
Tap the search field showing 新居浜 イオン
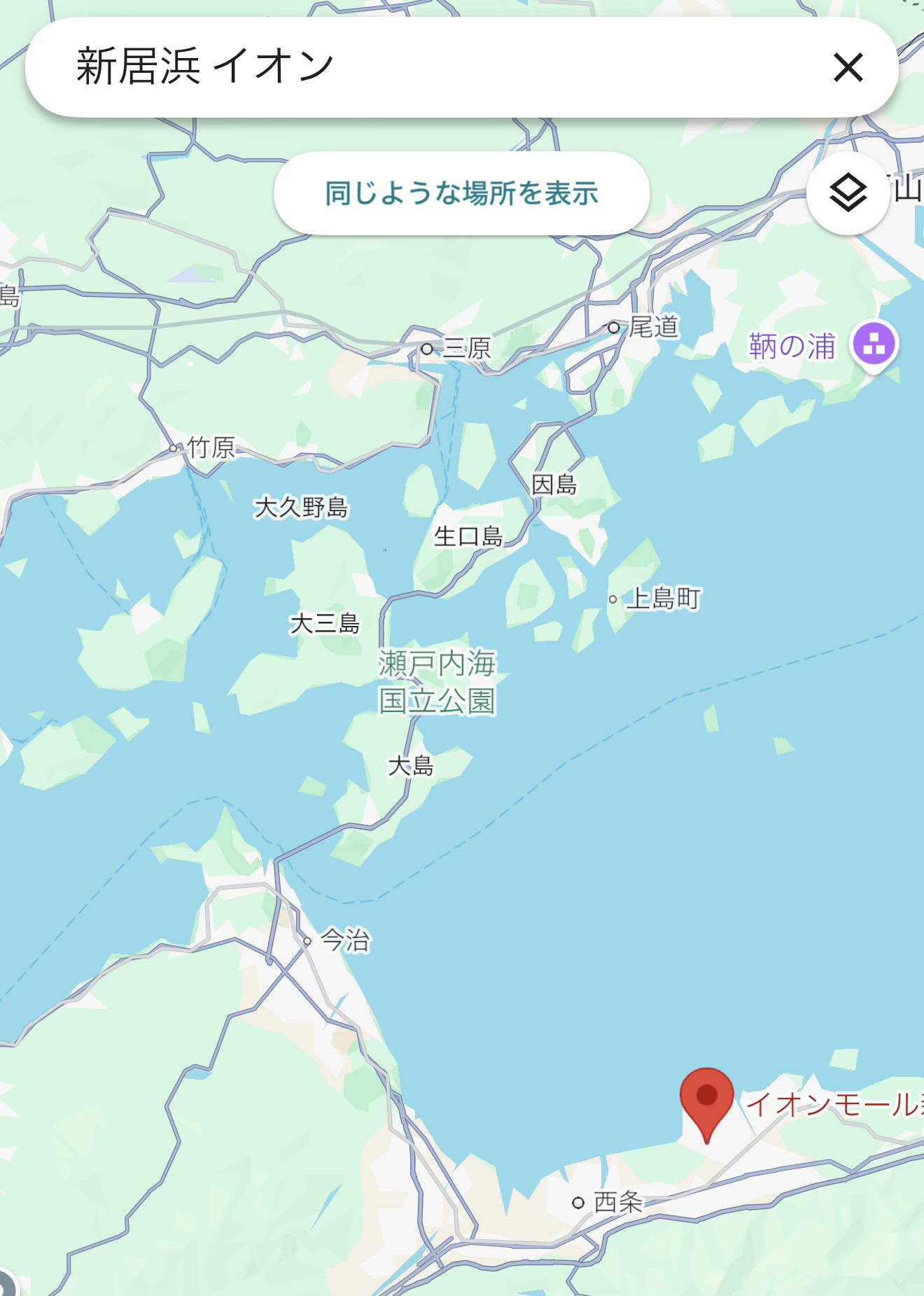click(x=420, y=67)
